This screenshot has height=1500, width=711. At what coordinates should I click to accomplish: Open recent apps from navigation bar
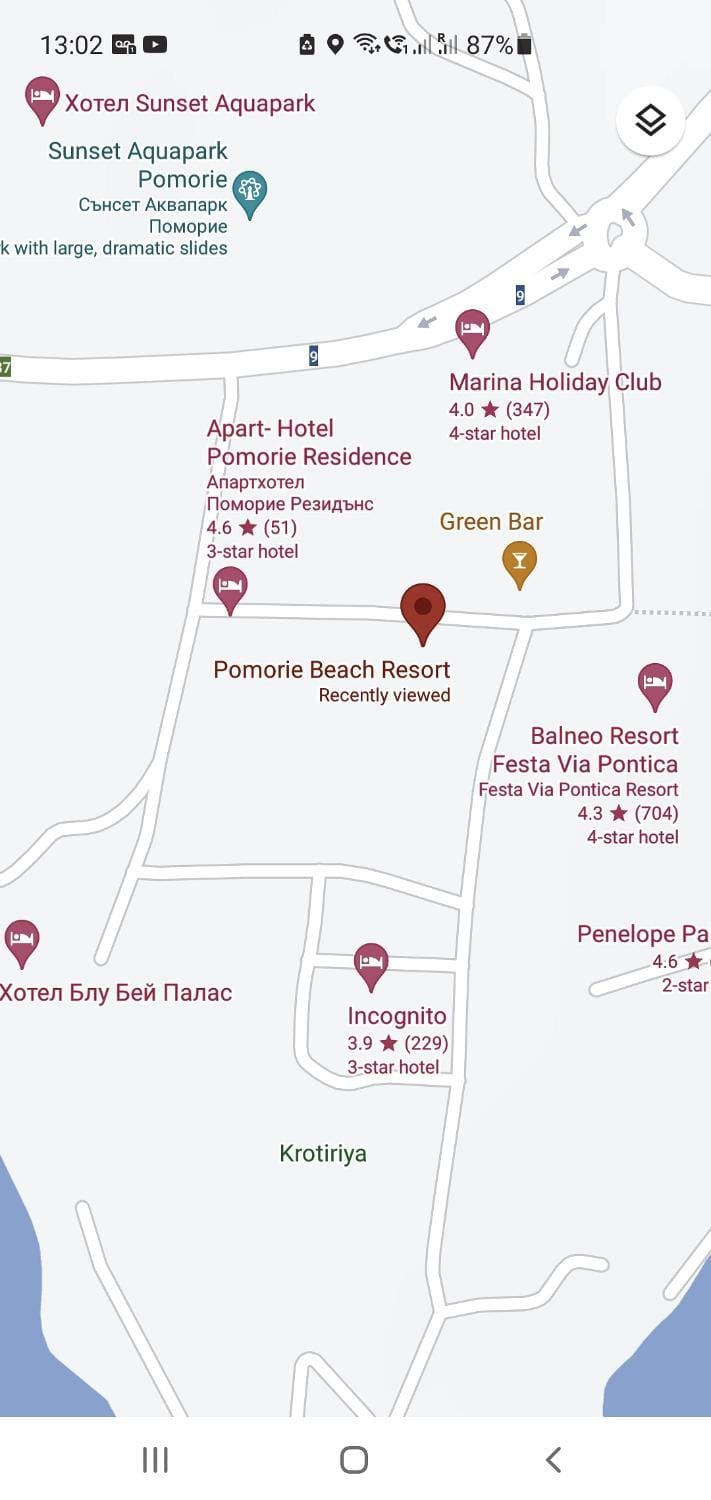pos(155,1459)
